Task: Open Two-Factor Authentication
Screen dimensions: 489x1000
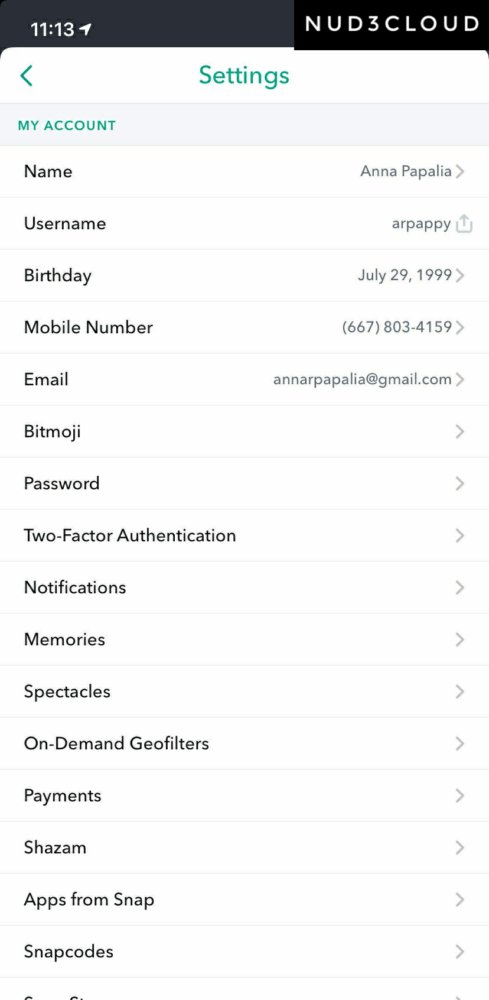Action: [244, 536]
